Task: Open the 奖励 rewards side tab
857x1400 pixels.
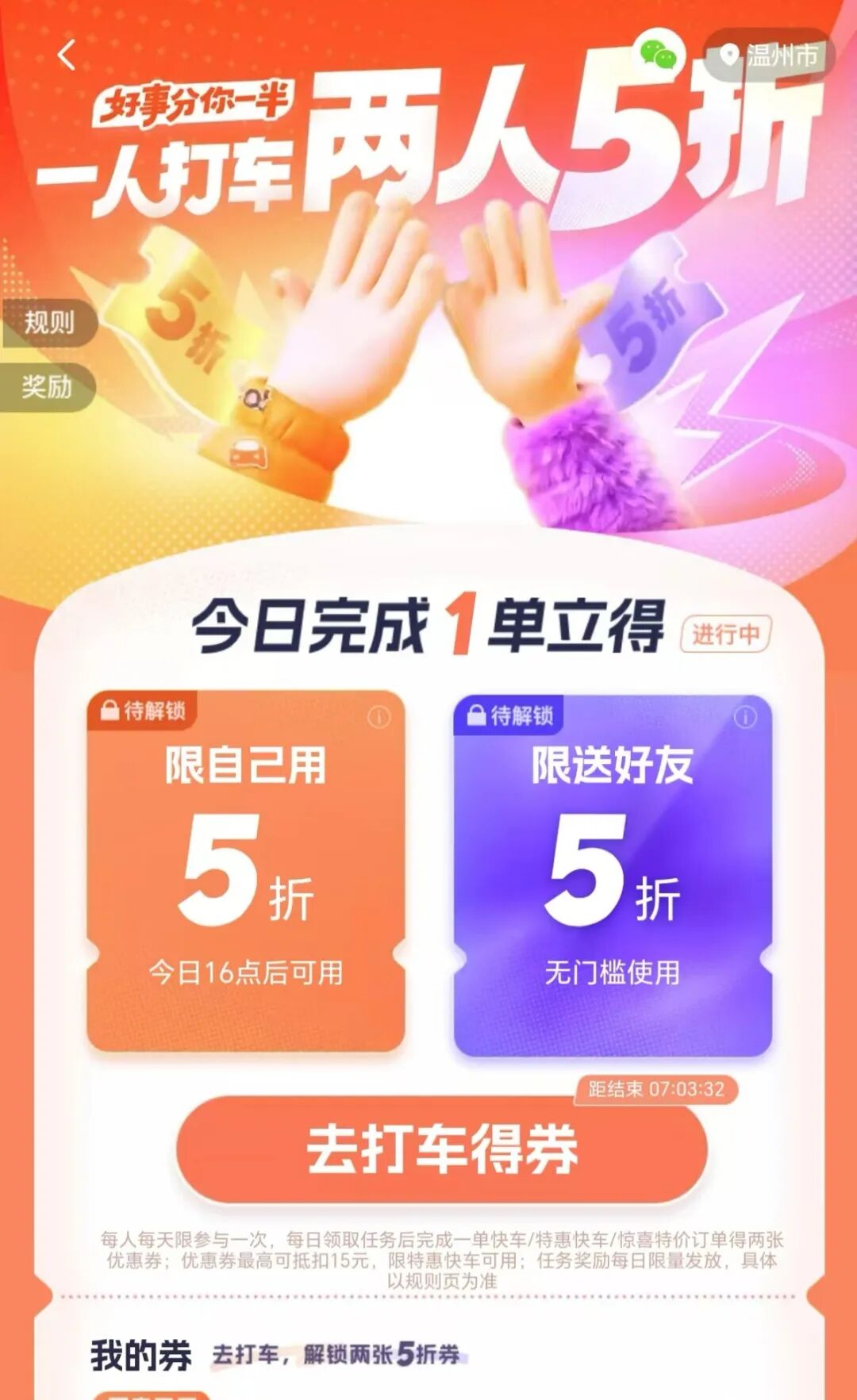Action: click(48, 387)
